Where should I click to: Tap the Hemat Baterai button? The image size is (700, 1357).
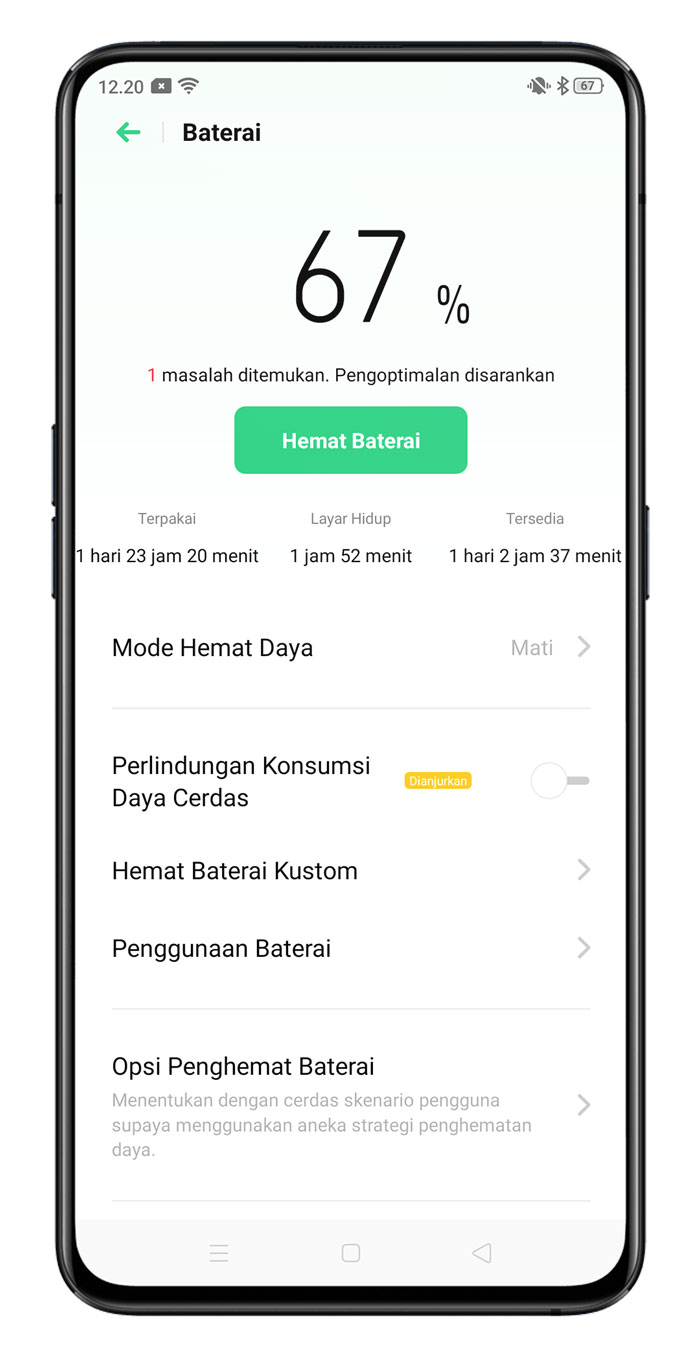click(x=350, y=440)
